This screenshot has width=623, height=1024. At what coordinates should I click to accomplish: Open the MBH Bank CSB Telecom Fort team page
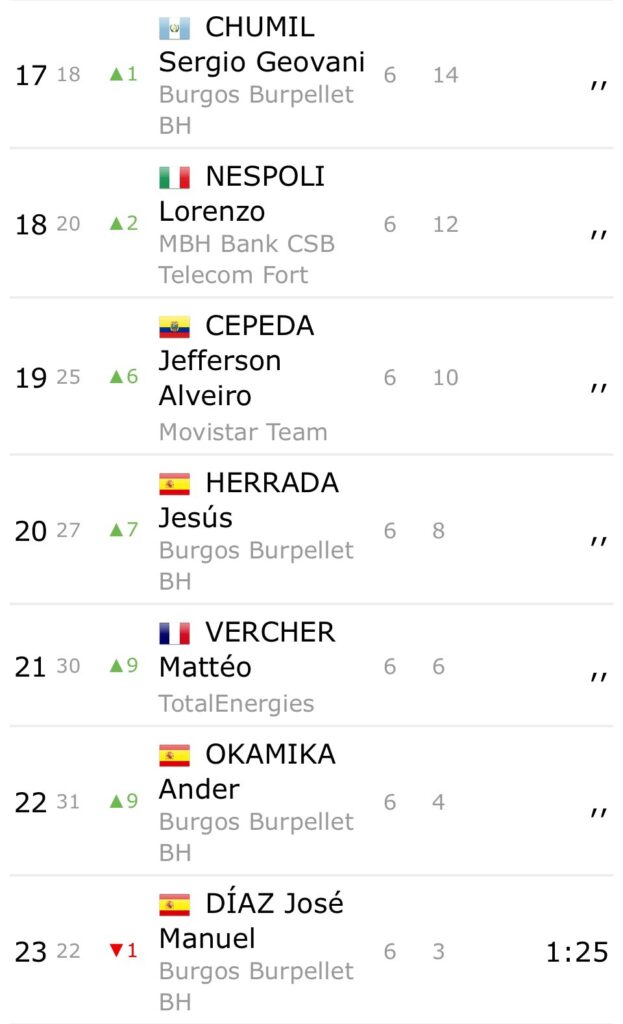pyautogui.click(x=246, y=259)
